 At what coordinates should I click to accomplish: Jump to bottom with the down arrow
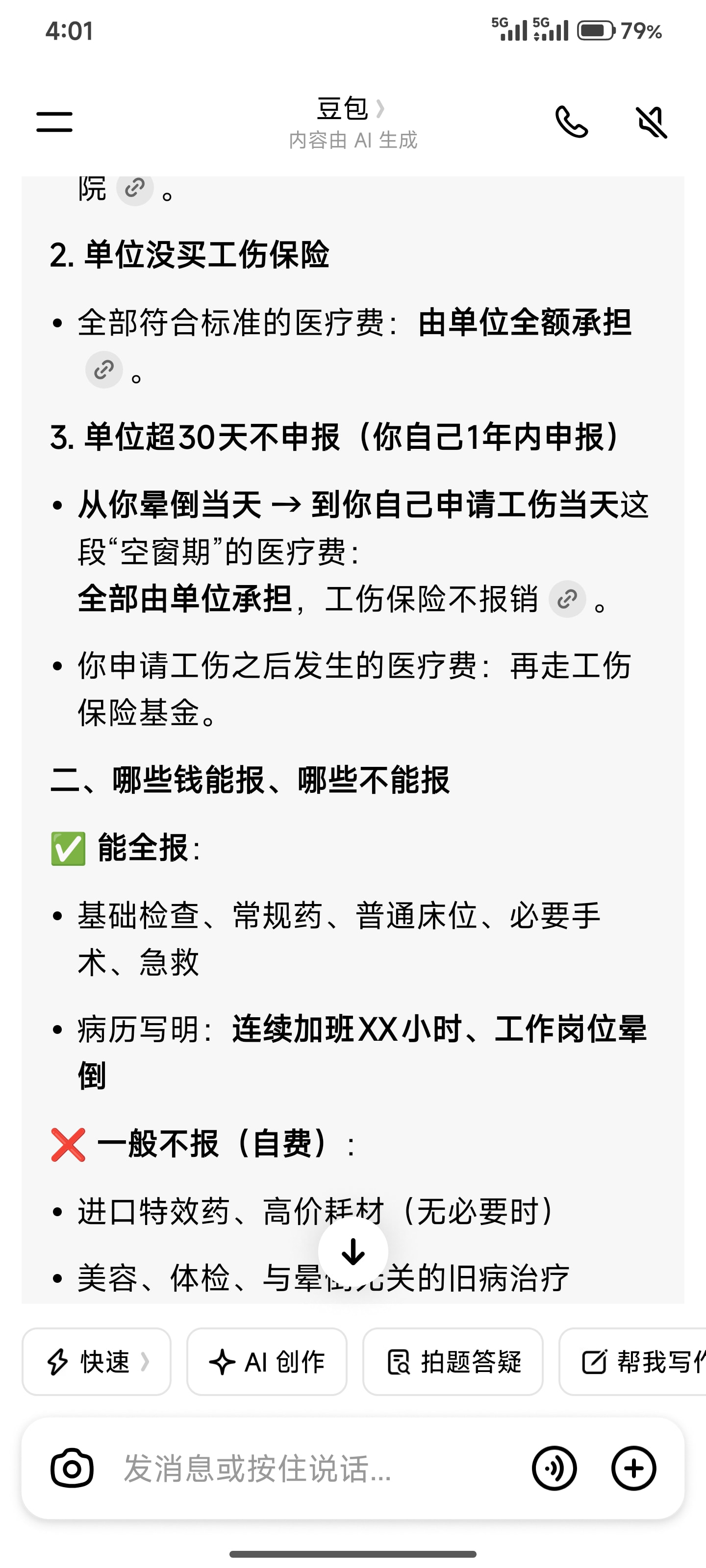click(x=353, y=1251)
